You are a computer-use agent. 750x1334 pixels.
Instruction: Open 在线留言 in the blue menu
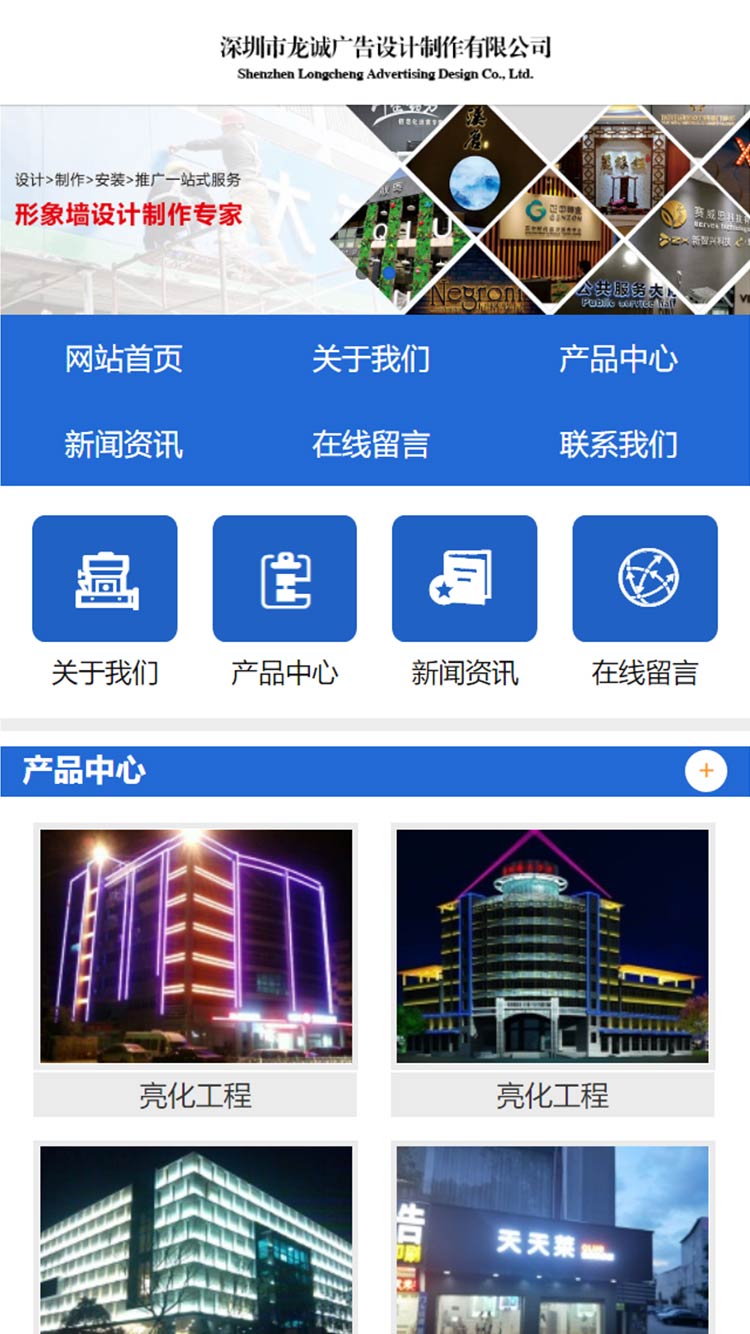371,444
